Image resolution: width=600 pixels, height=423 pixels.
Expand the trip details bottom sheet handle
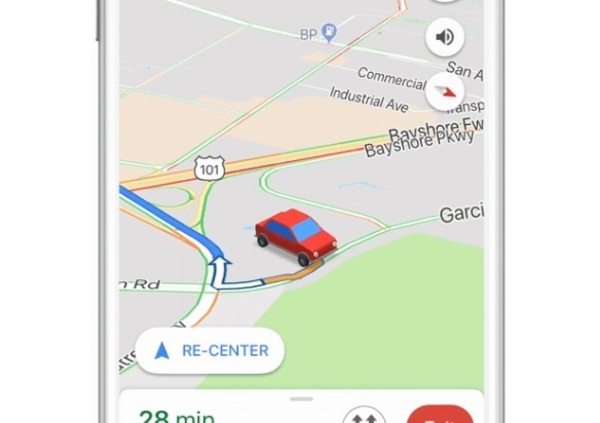click(x=300, y=398)
